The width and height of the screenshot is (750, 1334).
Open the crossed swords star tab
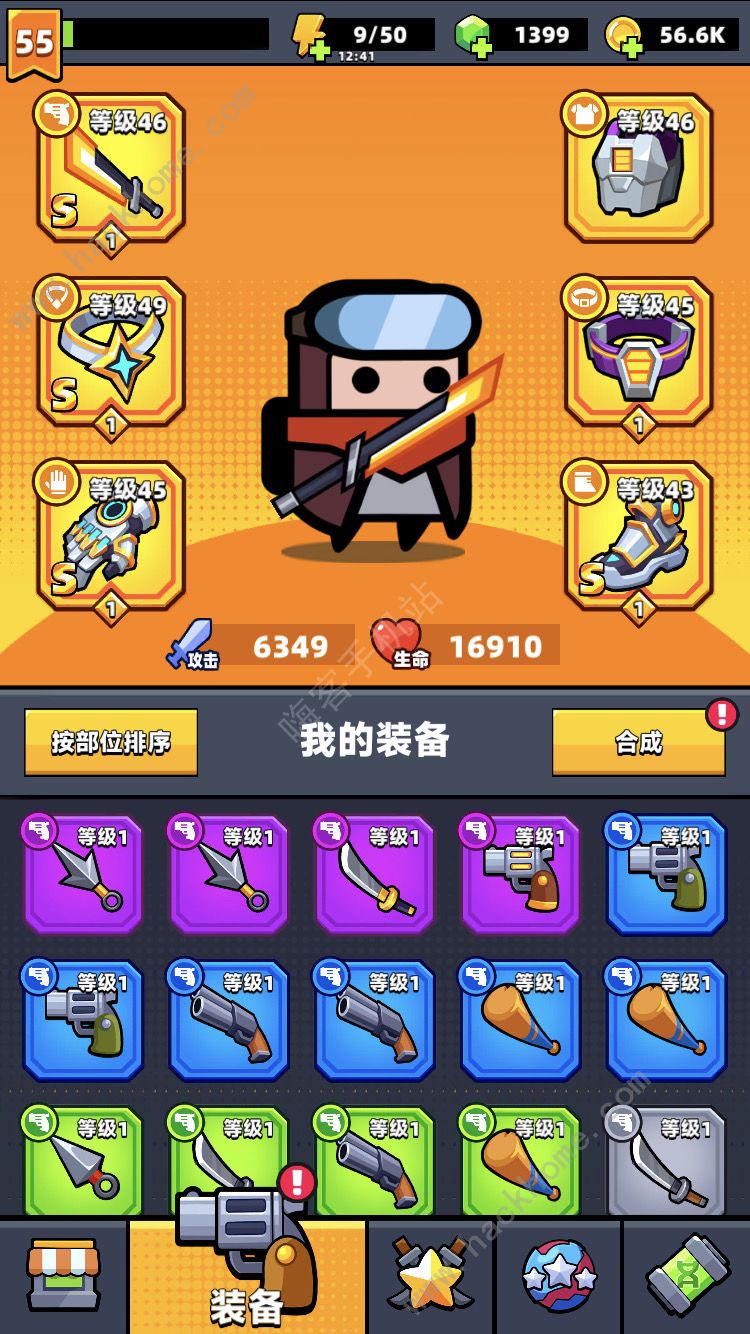point(430,1276)
